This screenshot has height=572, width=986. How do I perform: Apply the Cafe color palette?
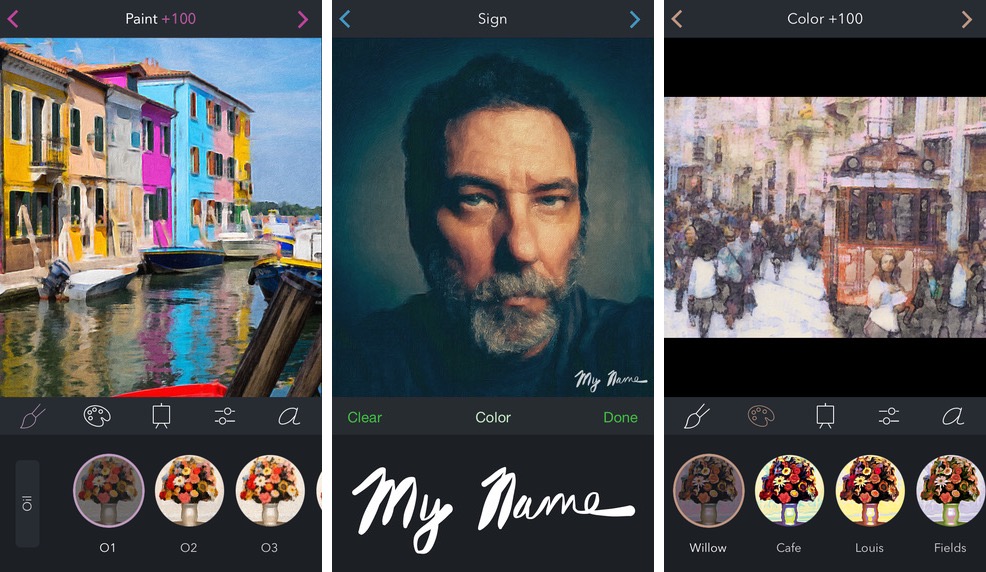[788, 490]
